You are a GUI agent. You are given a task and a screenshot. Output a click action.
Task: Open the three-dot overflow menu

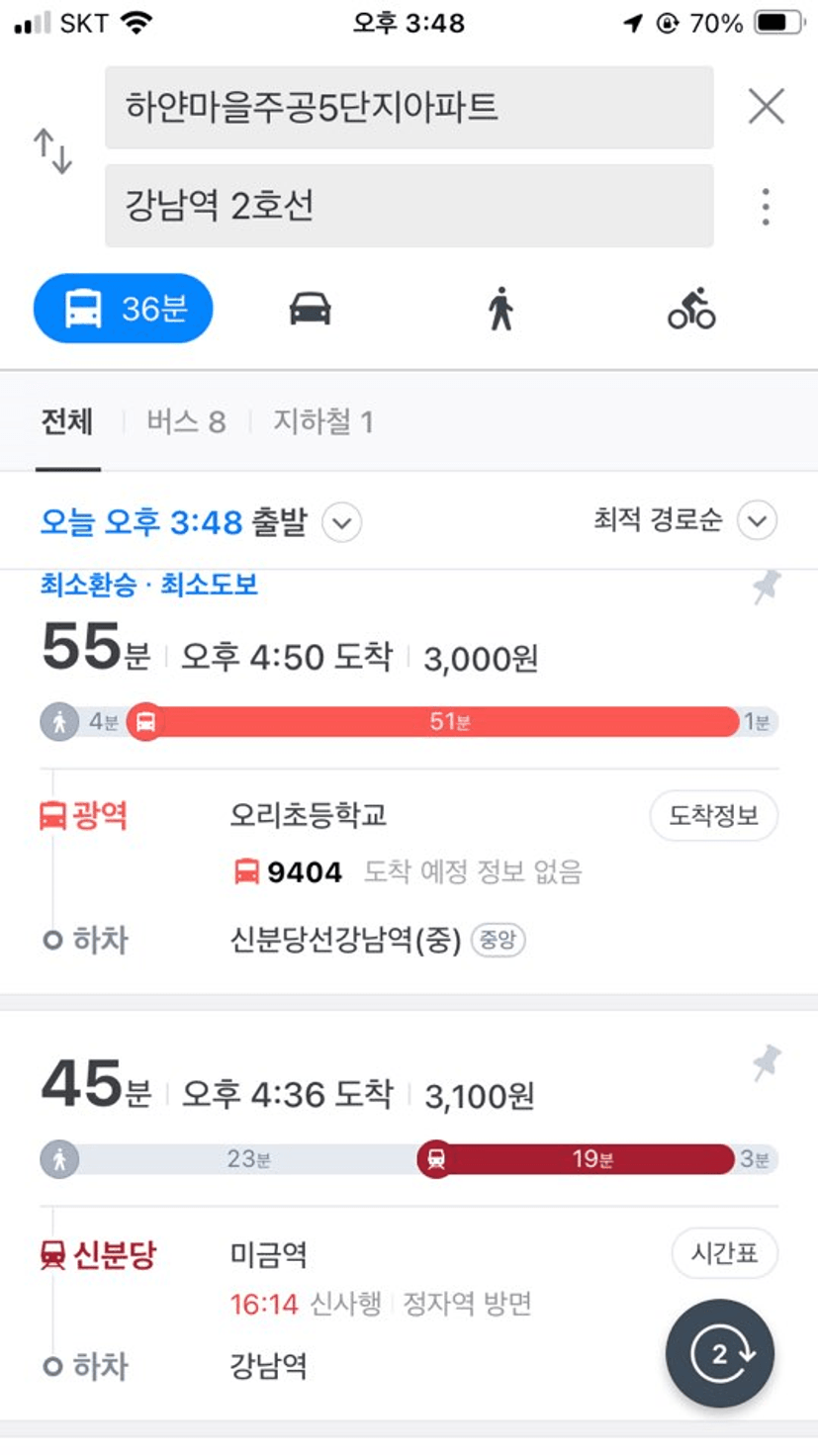click(x=766, y=206)
